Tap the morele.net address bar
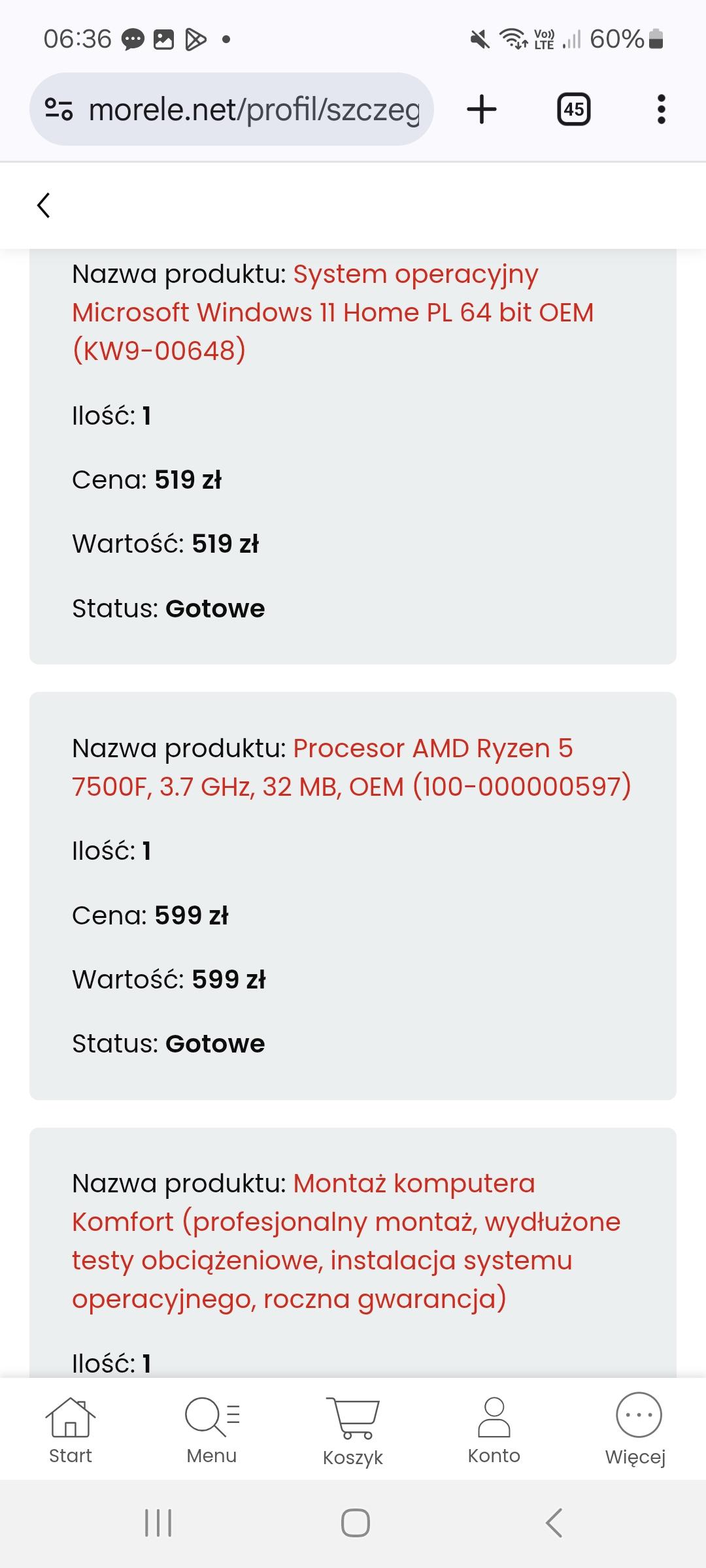706x1568 pixels. coord(254,109)
